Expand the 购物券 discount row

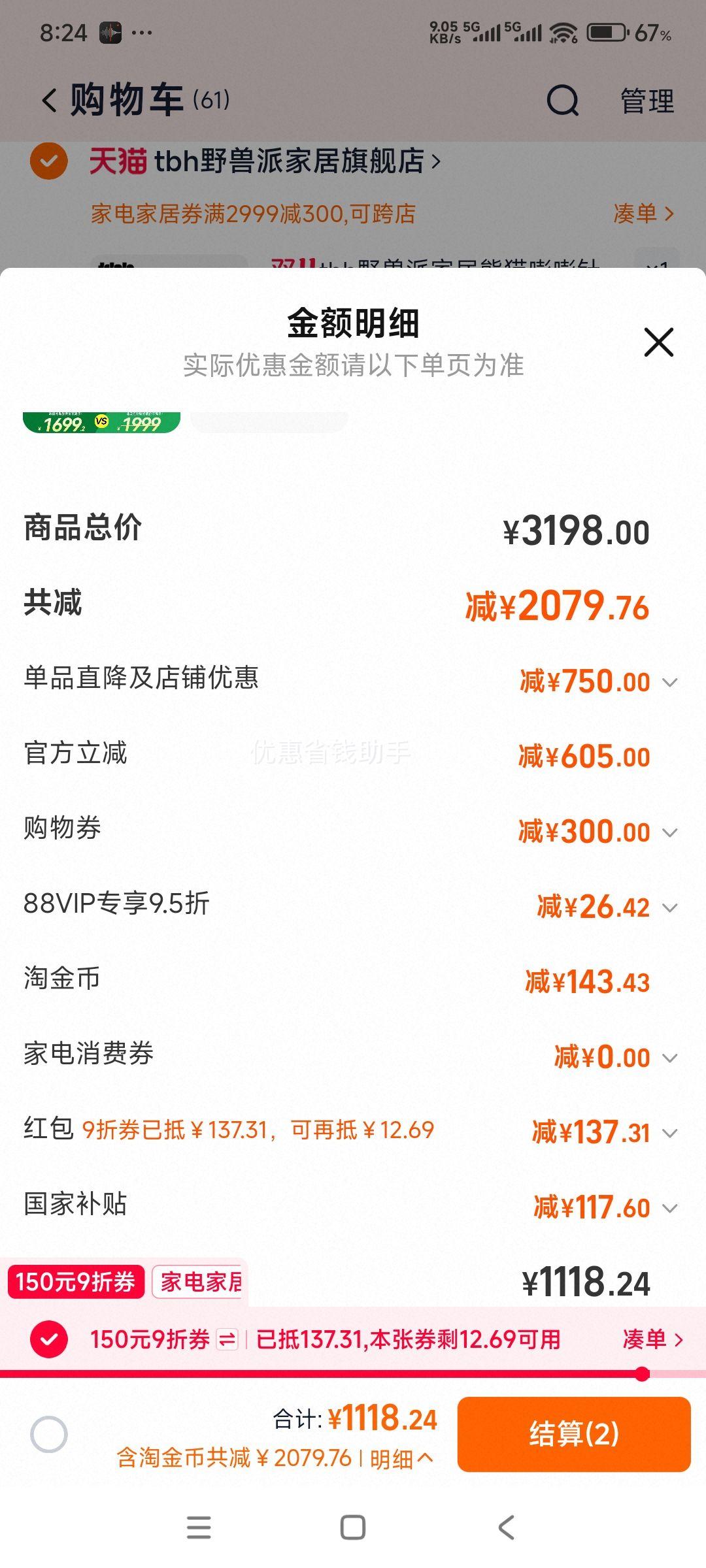pos(669,833)
